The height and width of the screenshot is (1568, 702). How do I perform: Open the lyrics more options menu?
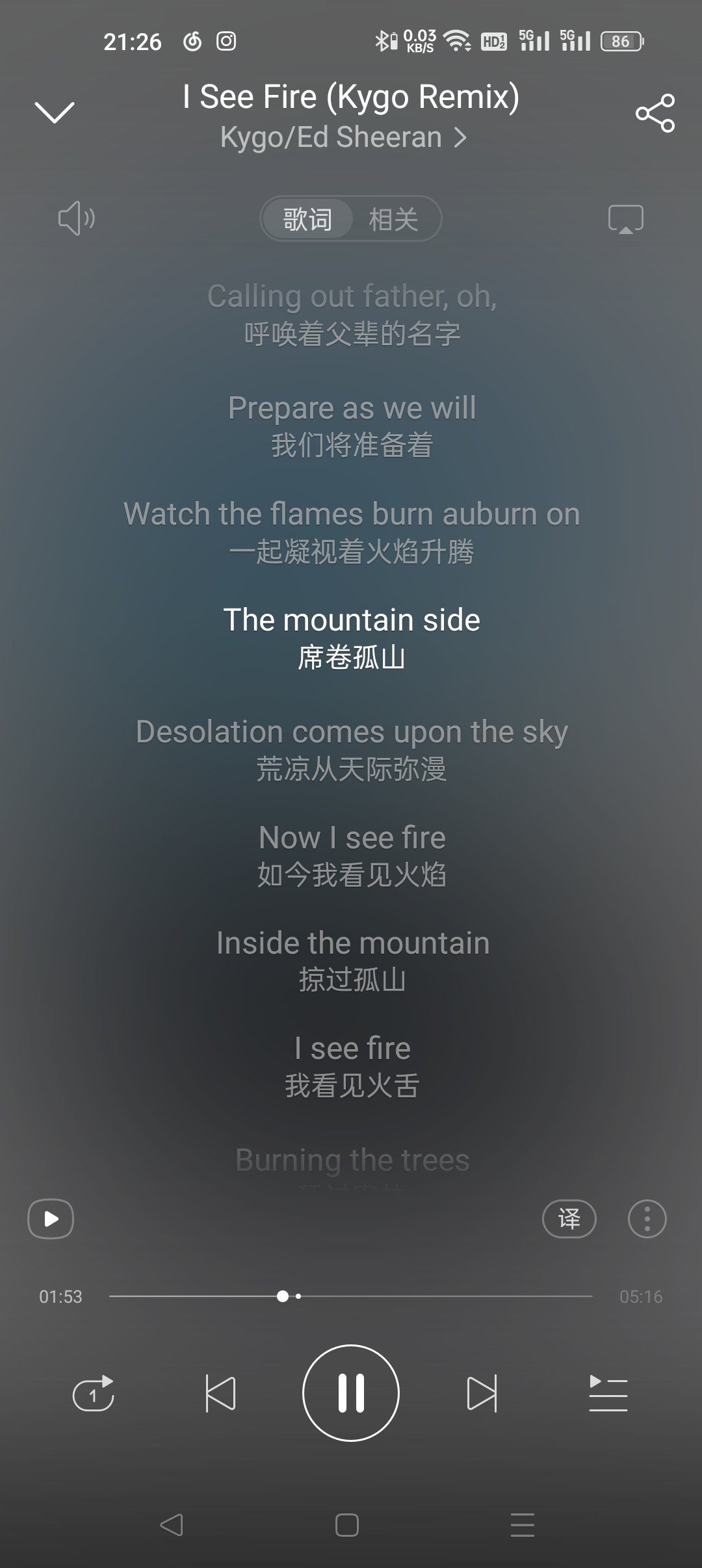(647, 1218)
